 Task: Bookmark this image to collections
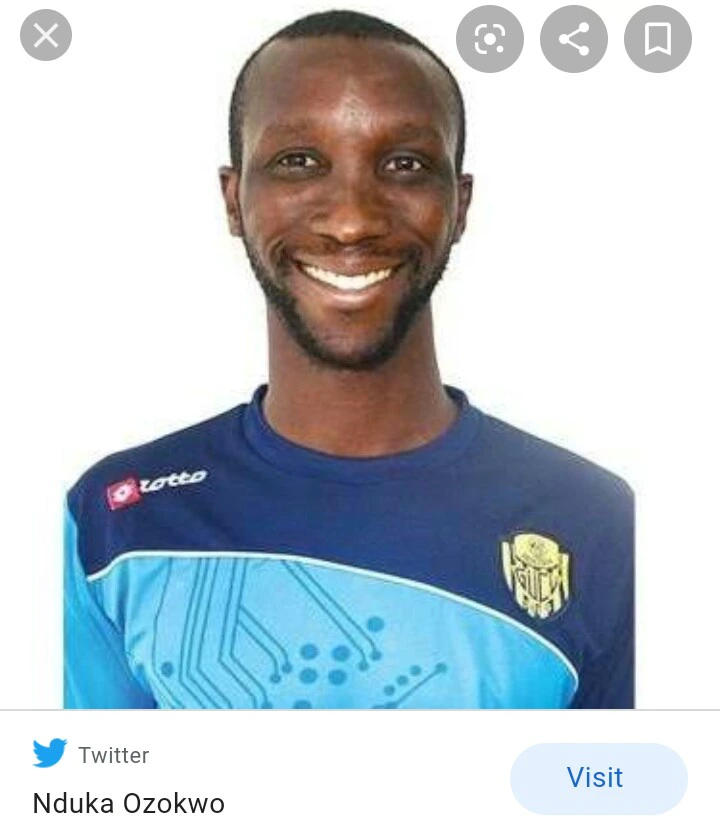(x=657, y=40)
